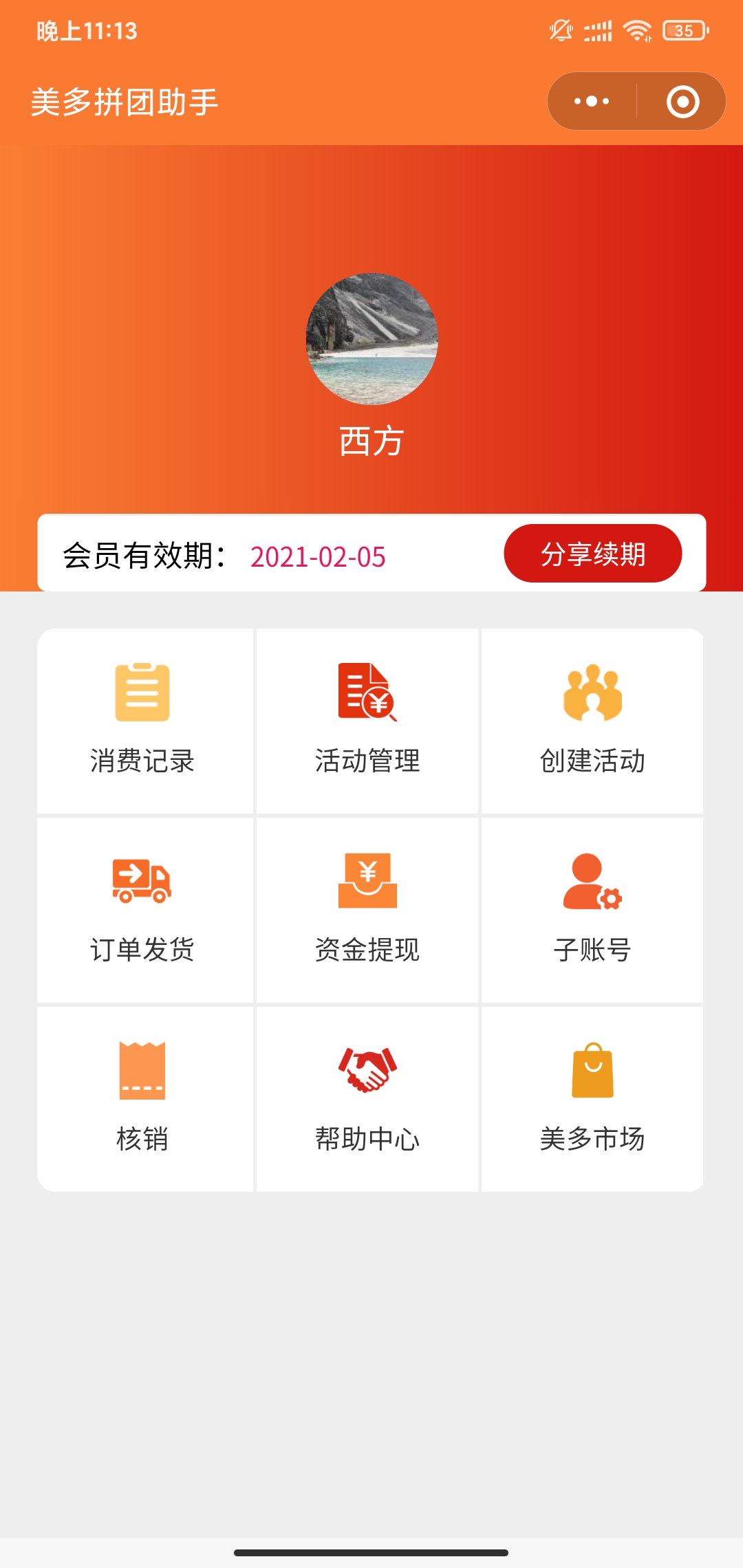The image size is (743, 1568).
Task: Open the mini program more options menu
Action: [x=592, y=102]
